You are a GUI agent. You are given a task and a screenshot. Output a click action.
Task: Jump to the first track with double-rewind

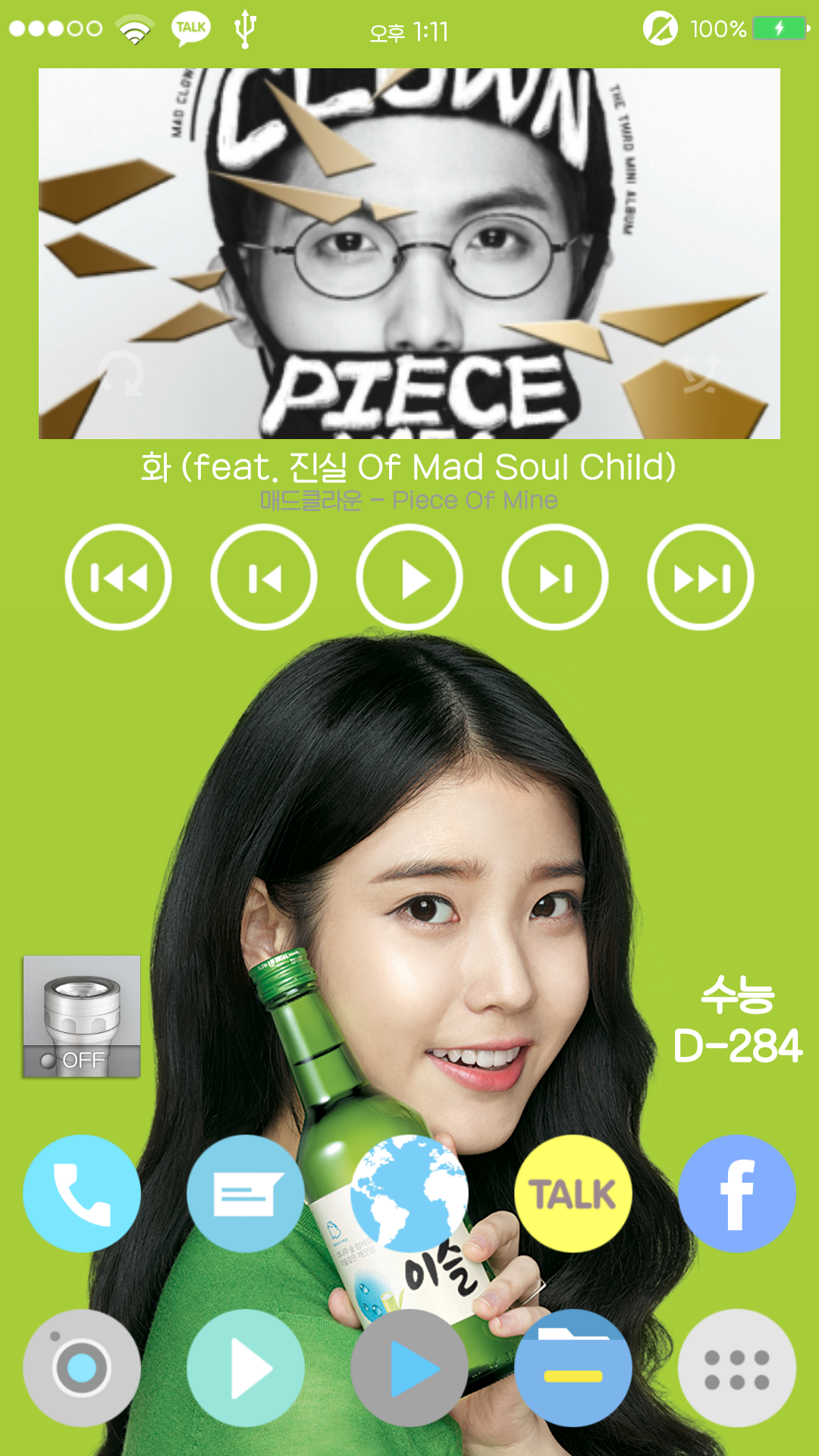point(118,578)
